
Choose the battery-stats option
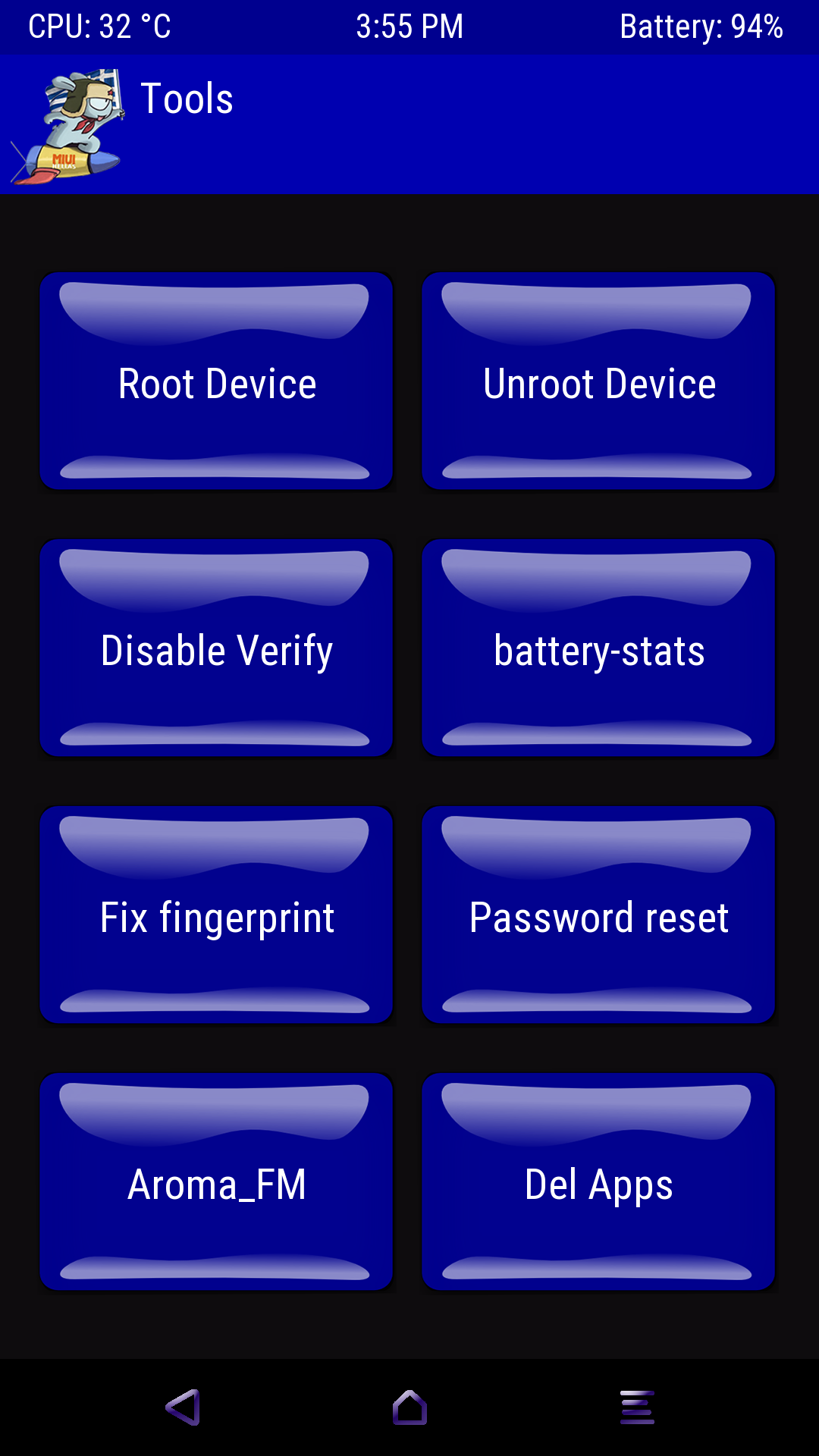tap(599, 649)
